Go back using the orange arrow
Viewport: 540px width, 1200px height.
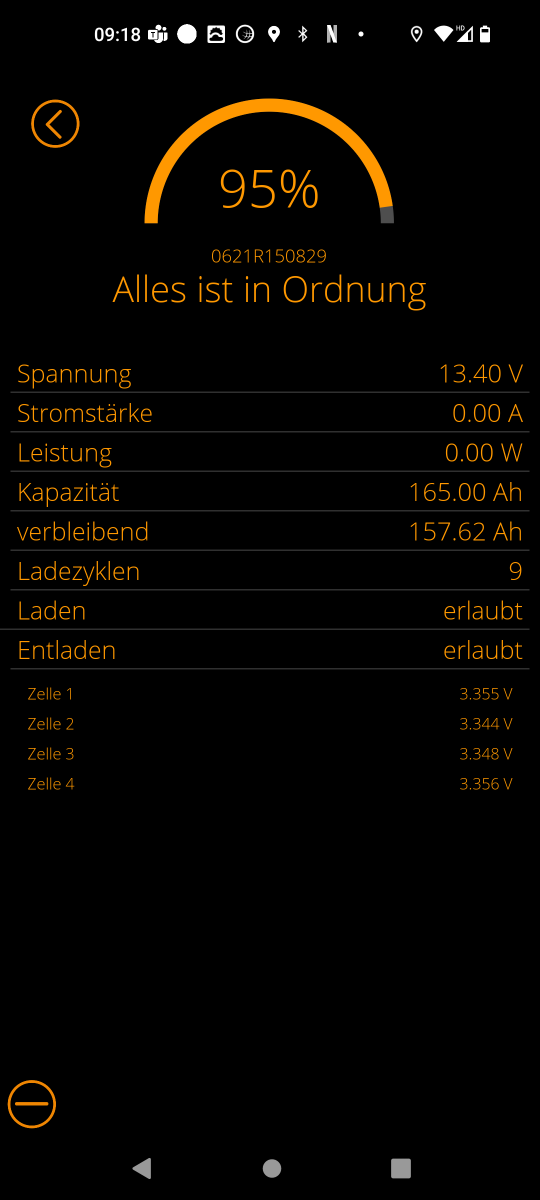(x=55, y=124)
